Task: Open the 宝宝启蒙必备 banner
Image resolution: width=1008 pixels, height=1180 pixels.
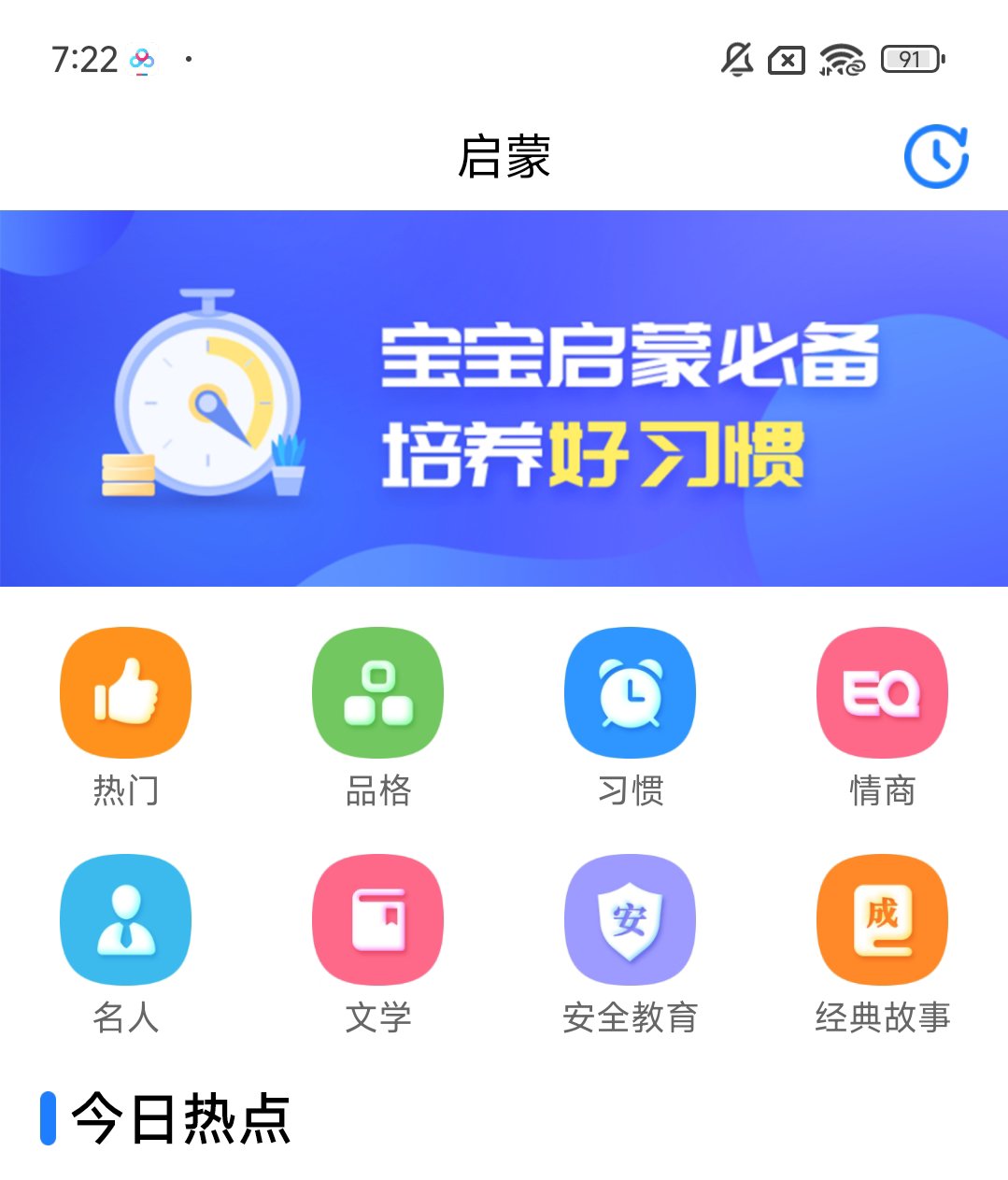Action: pyautogui.click(x=504, y=399)
